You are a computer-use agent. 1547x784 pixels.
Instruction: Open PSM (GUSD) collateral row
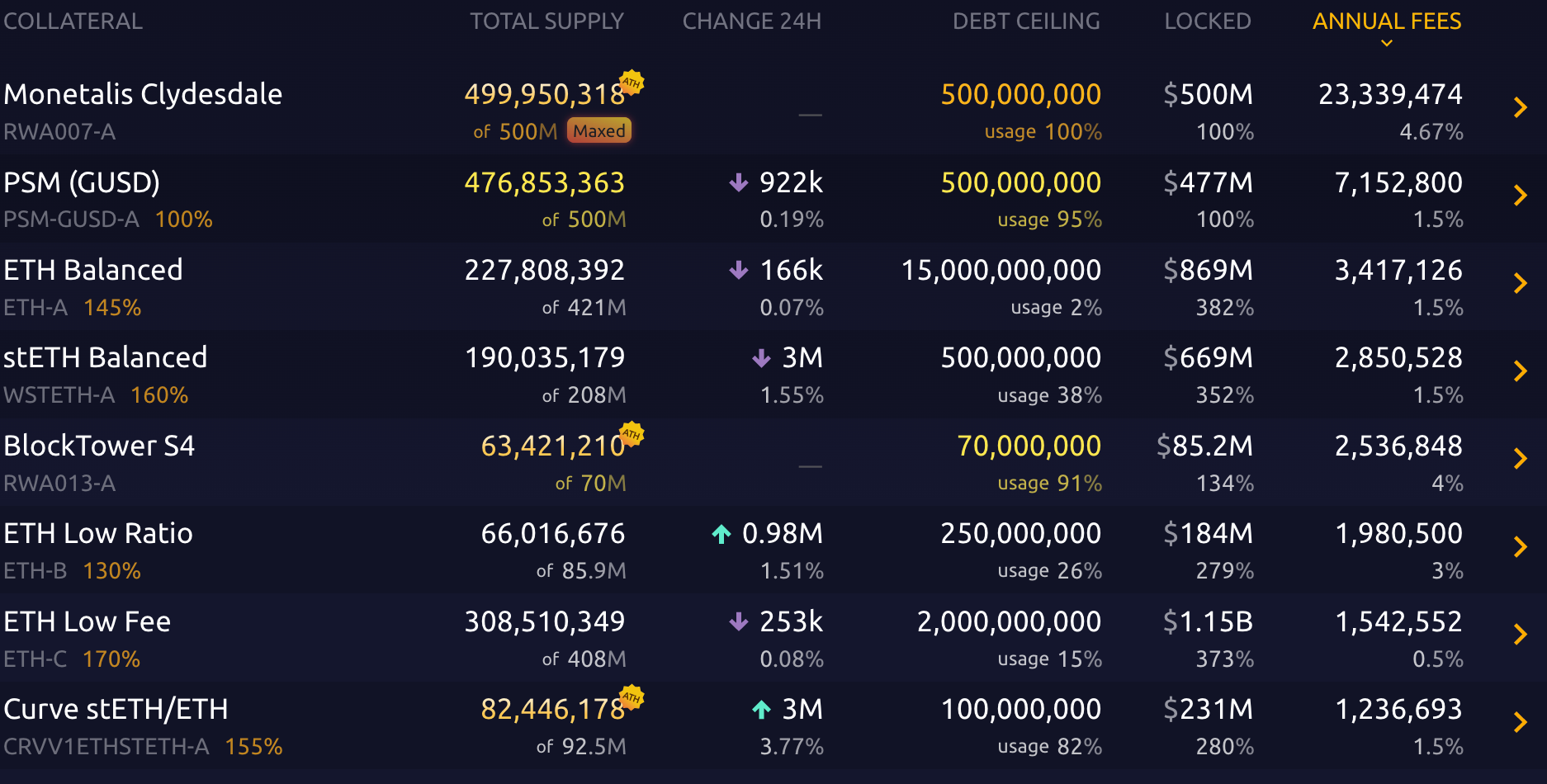(x=1520, y=196)
